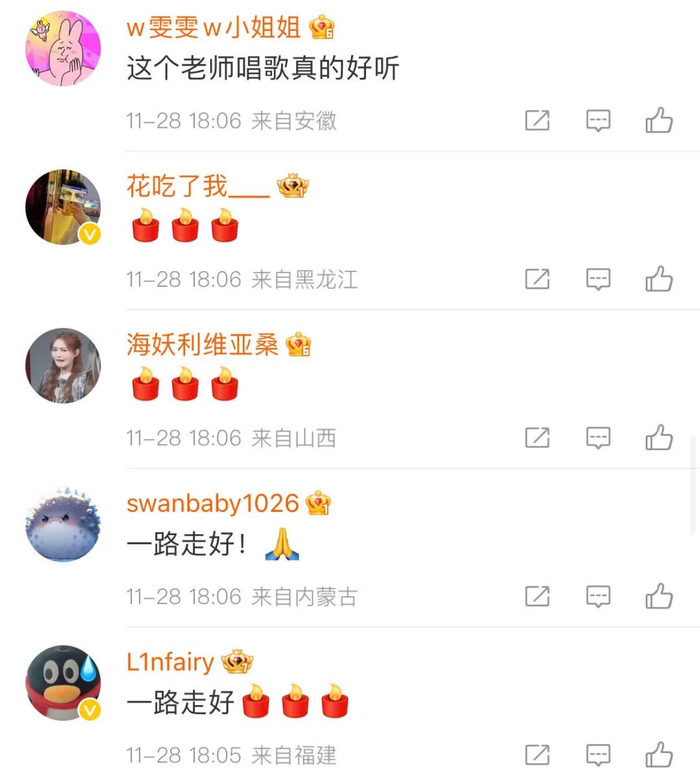Repost 花吃了我___'s comment
This screenshot has height=783, width=700.
[537, 279]
